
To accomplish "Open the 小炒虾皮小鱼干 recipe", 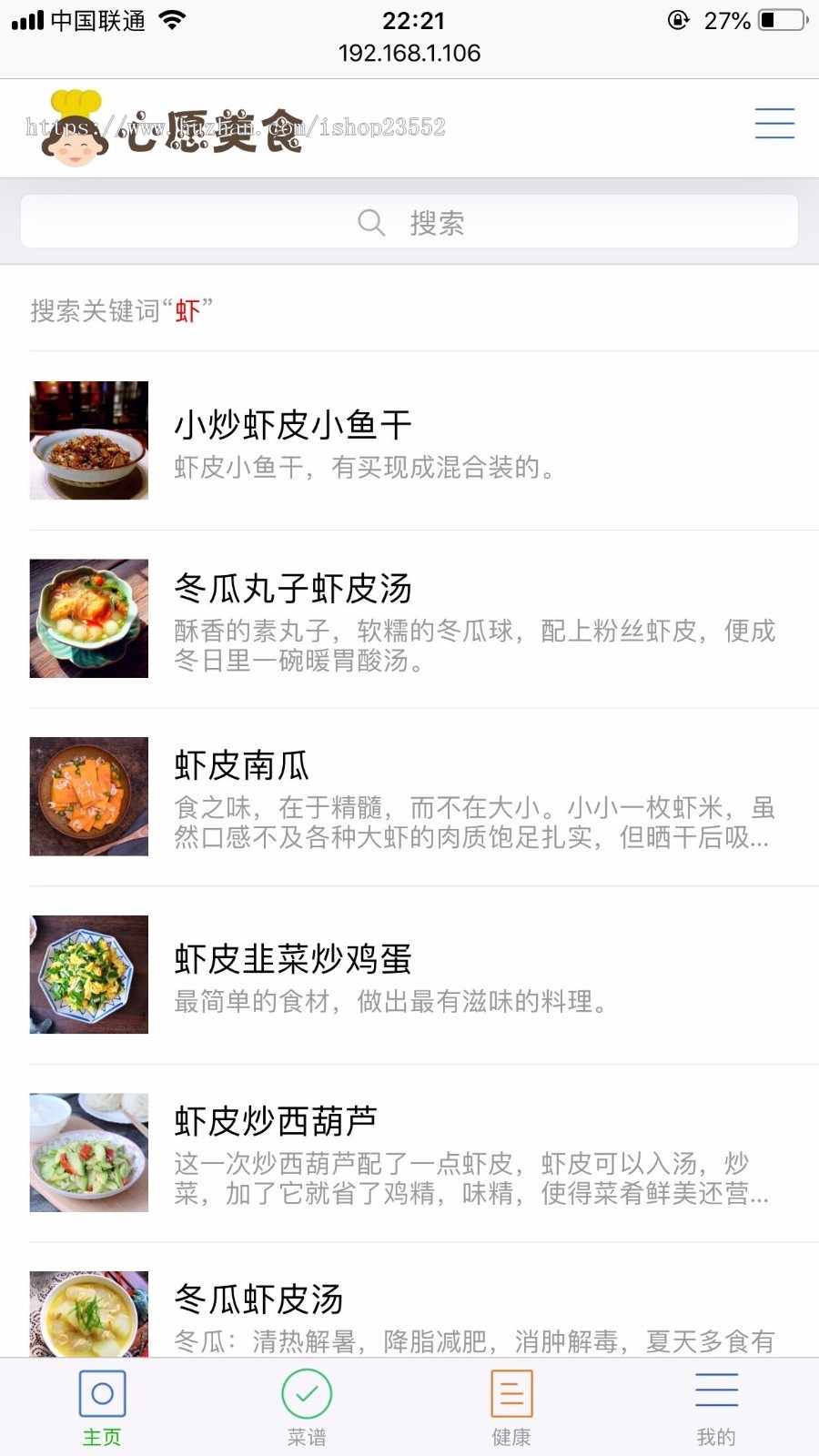I will (293, 424).
